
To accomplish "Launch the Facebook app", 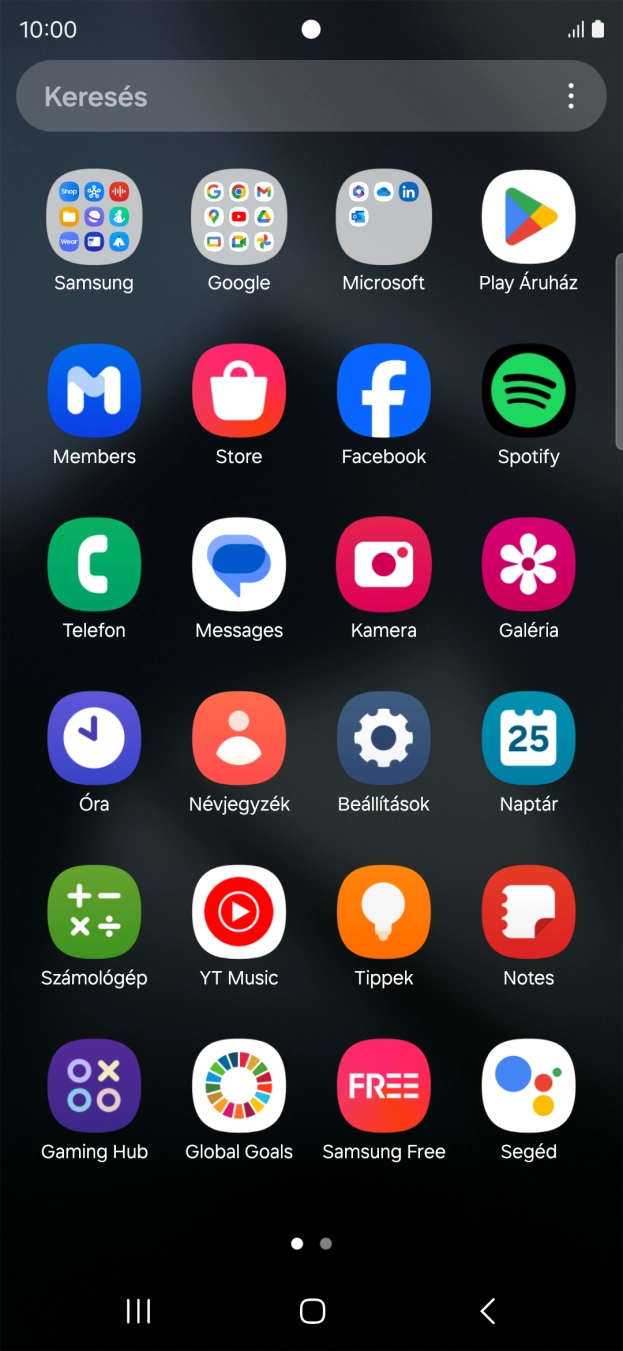I will tap(384, 391).
